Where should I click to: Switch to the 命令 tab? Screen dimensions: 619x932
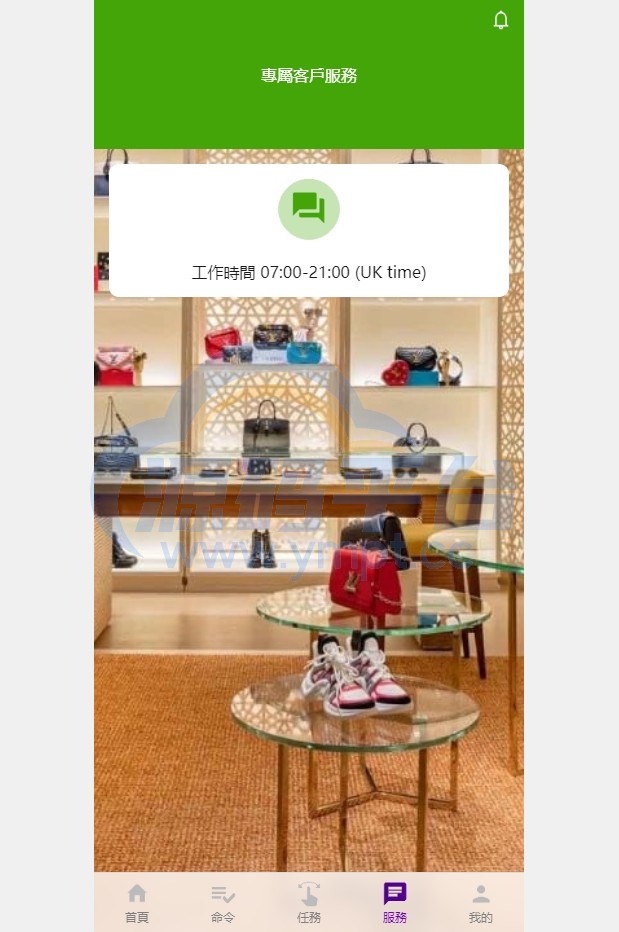pyautogui.click(x=223, y=902)
